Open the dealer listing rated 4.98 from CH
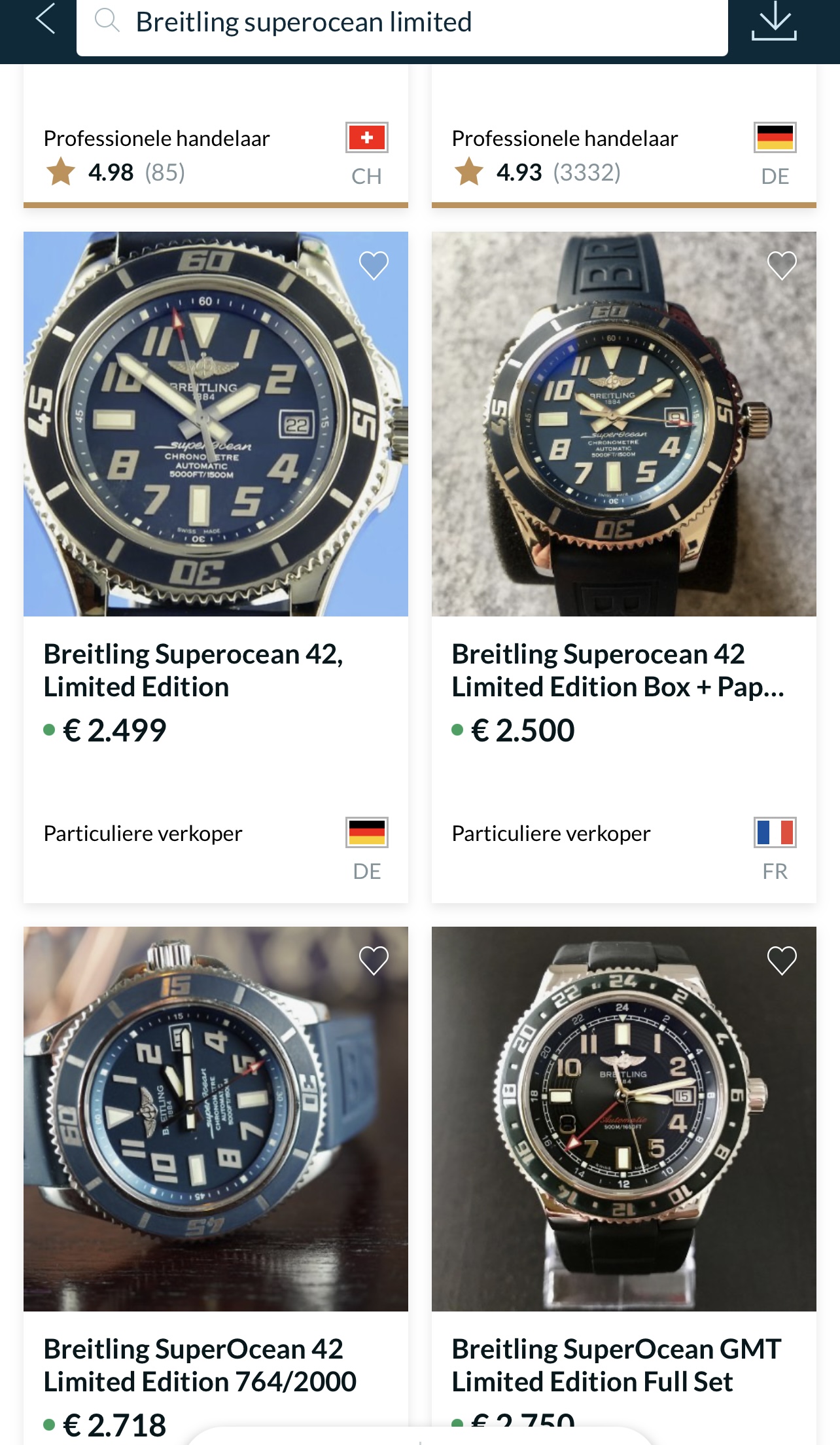Viewport: 840px width, 1445px height. 216,136
